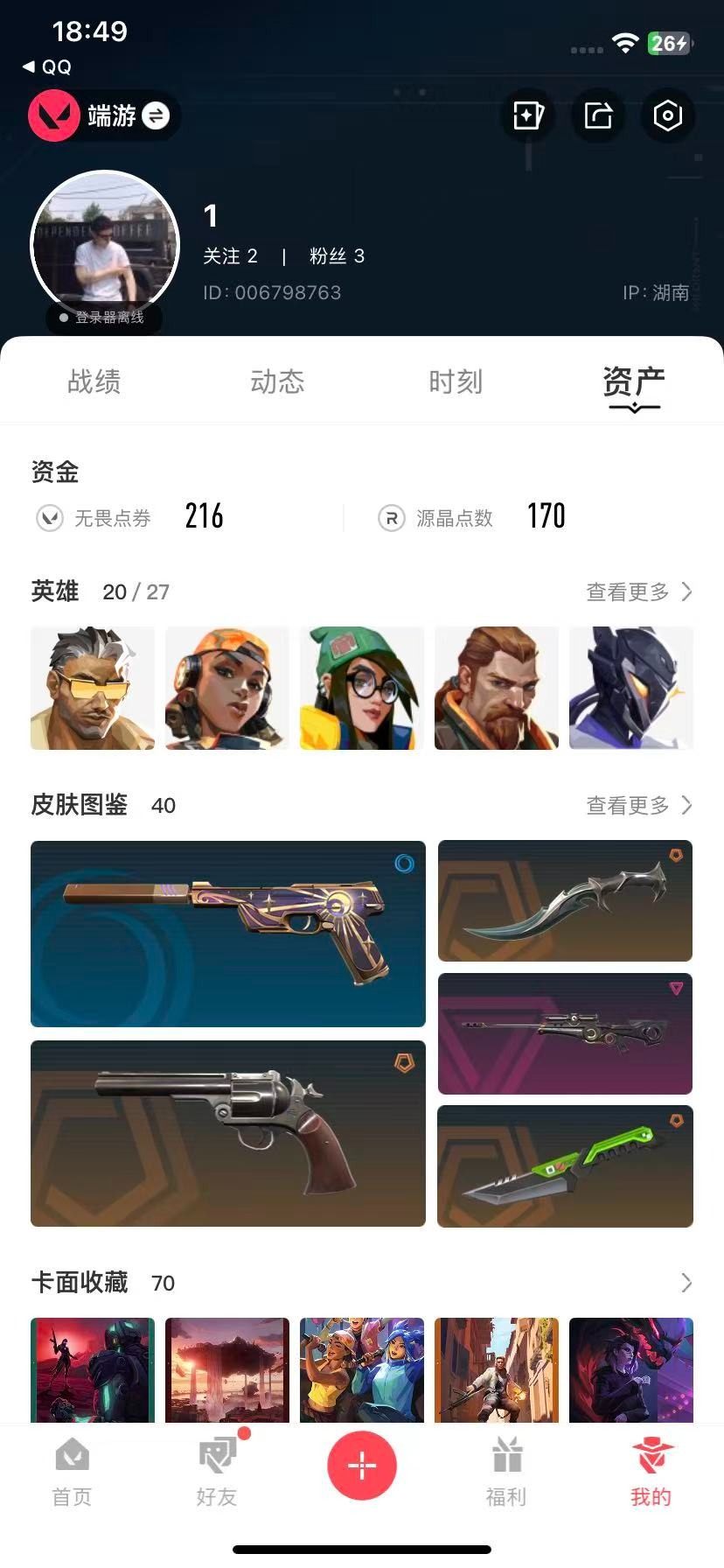Tap the share icon in top bar
This screenshot has height=1568, width=724.
(598, 115)
